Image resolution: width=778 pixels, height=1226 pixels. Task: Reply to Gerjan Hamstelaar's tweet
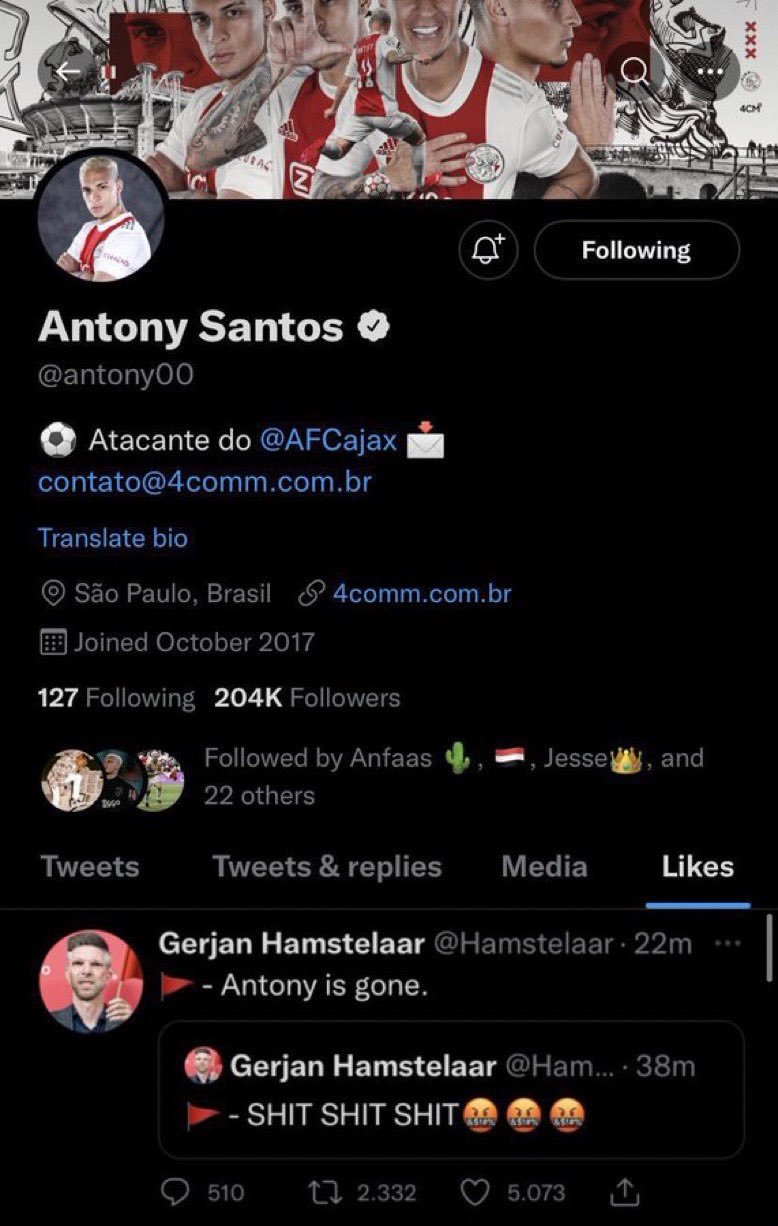pos(177,1192)
